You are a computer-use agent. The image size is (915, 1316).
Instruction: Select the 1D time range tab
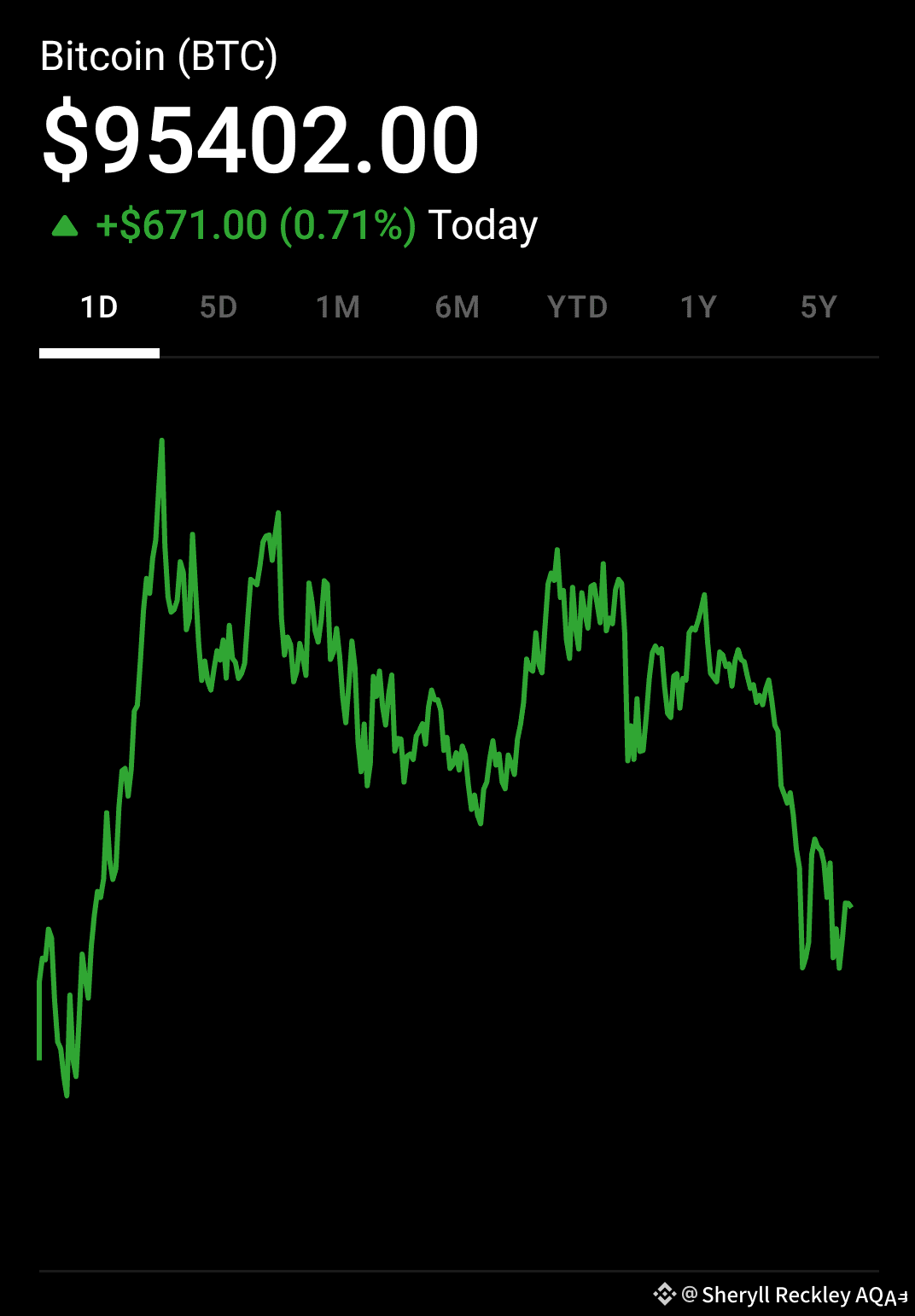[x=99, y=308]
